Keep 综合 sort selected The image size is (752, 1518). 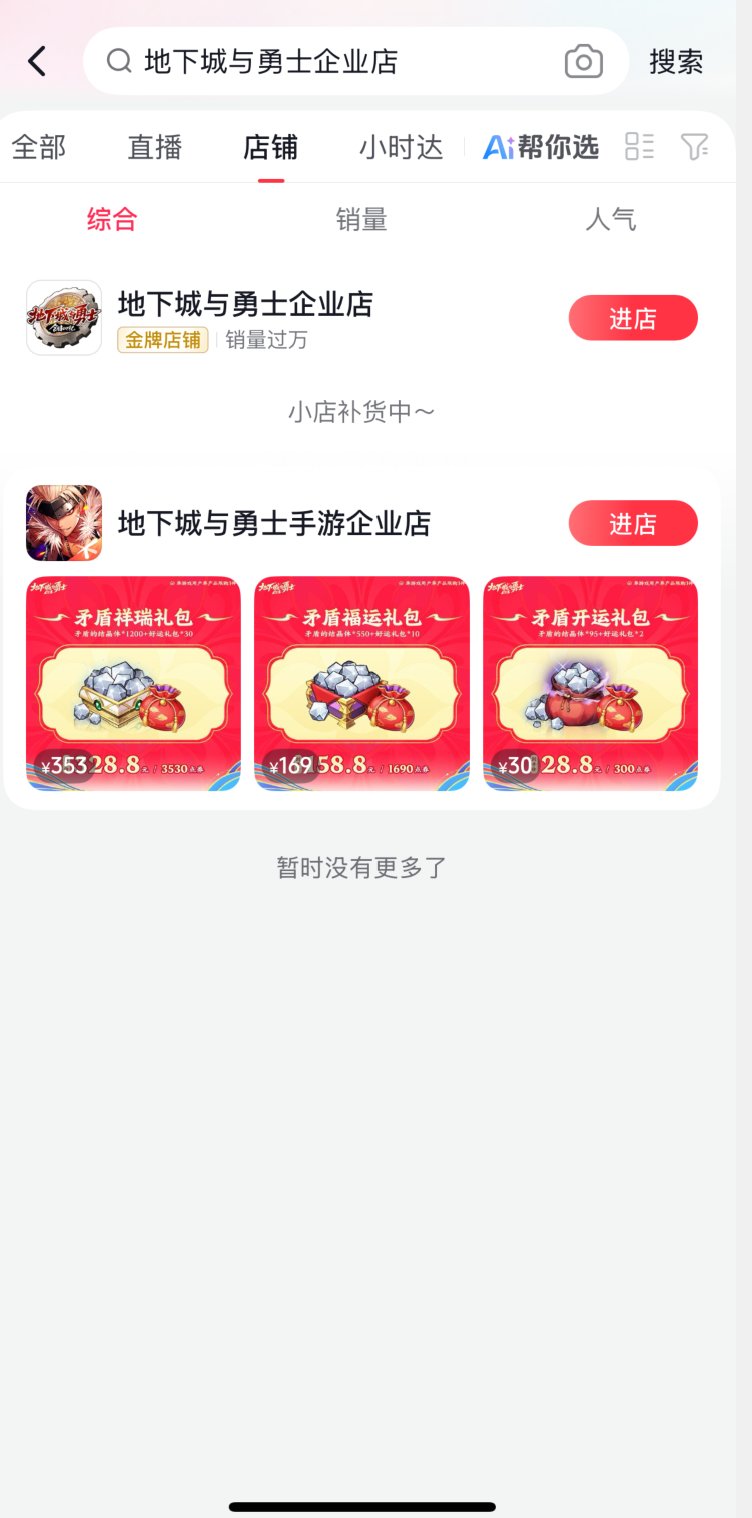point(111,220)
